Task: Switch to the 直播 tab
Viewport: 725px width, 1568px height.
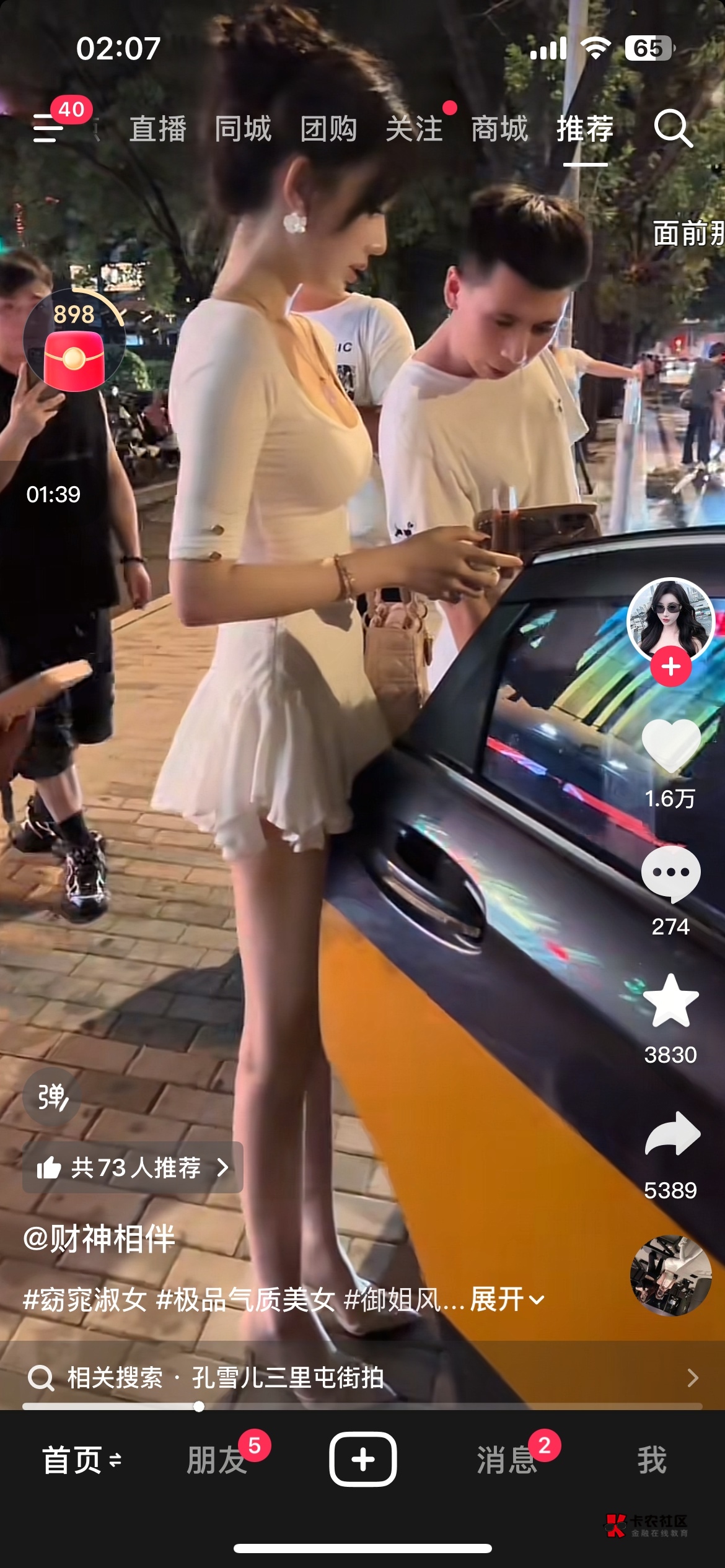Action: tap(158, 129)
